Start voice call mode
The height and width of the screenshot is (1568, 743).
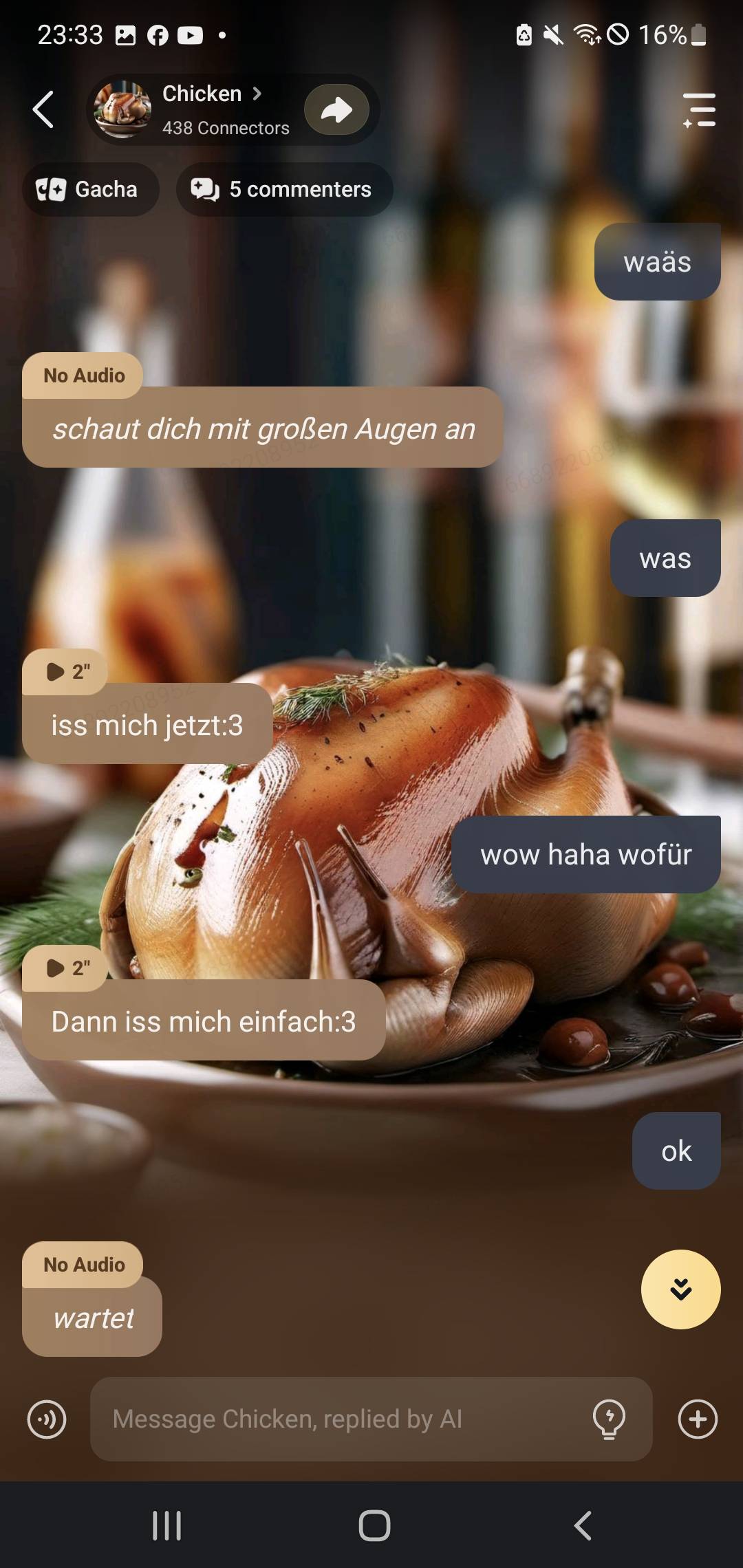coord(47,1419)
